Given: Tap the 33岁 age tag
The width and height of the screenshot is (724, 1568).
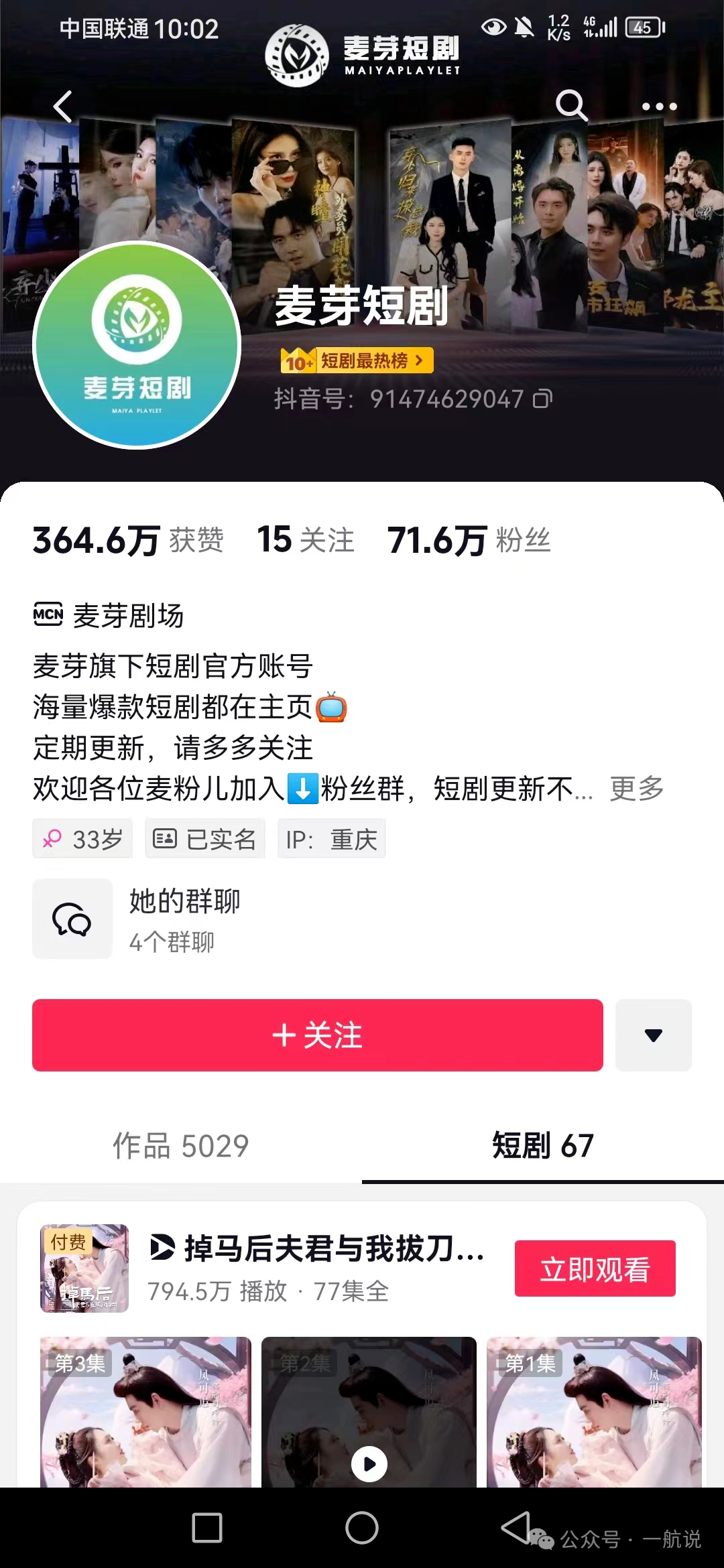Looking at the screenshot, I should (82, 838).
